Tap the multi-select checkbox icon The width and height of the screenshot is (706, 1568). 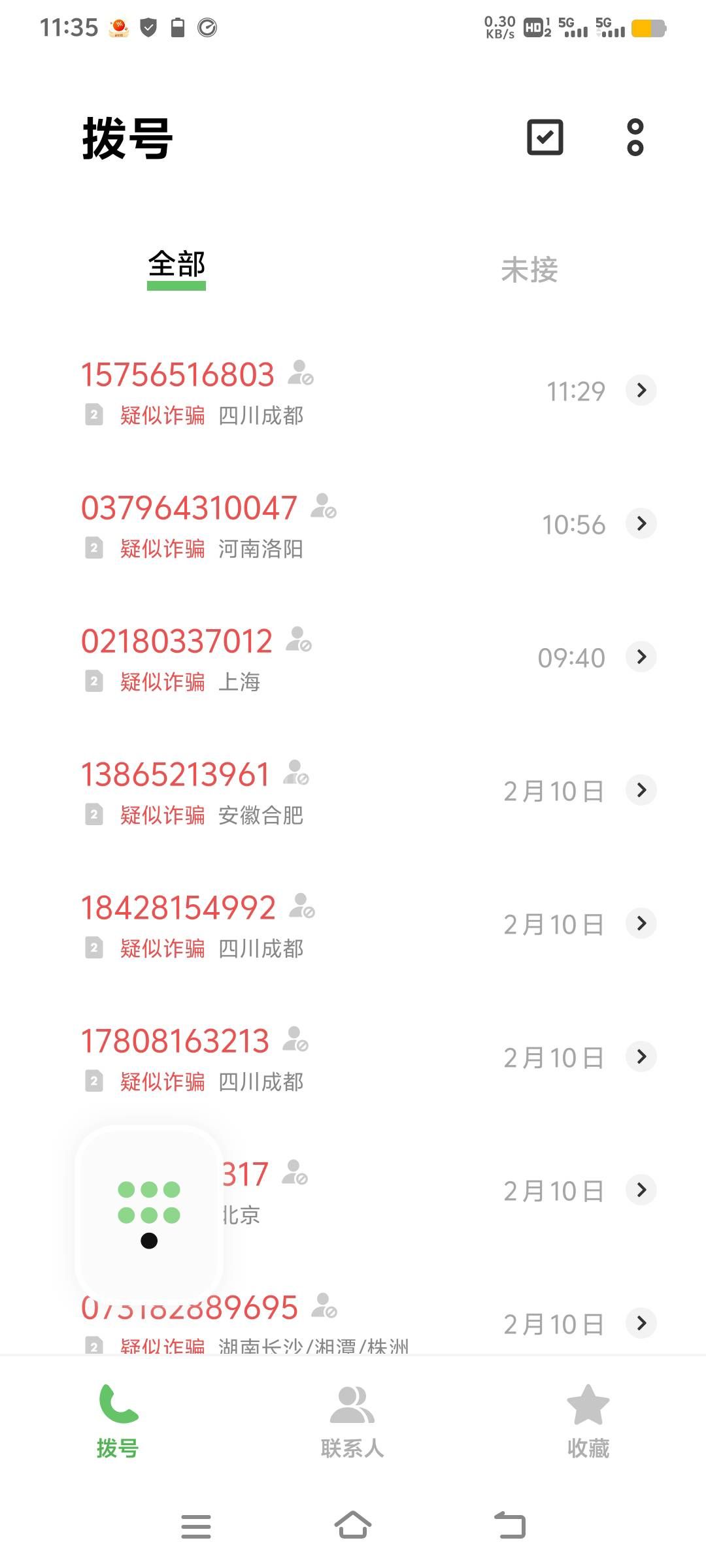545,137
